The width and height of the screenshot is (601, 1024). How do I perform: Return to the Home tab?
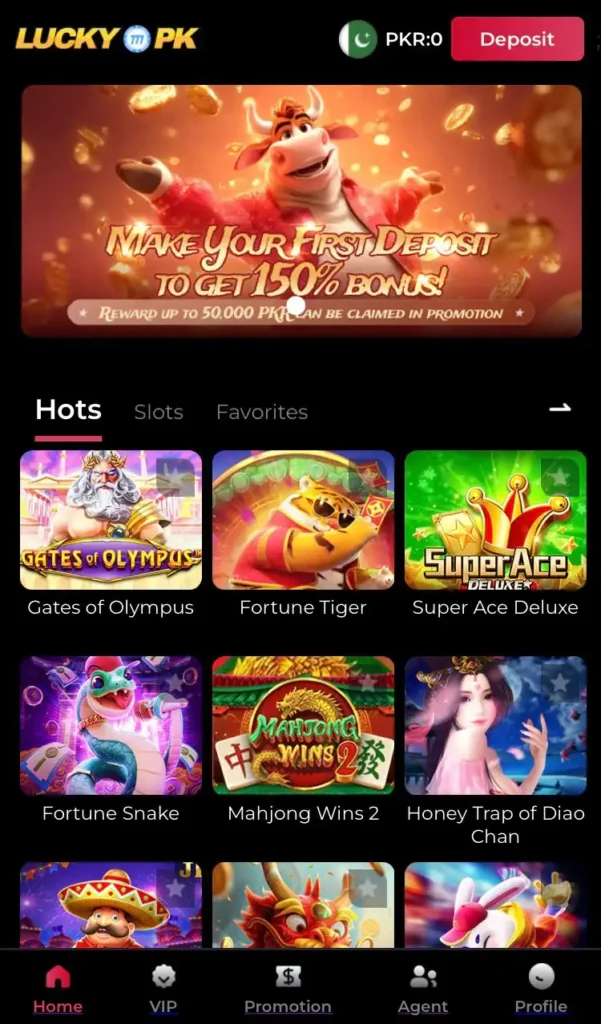[x=58, y=988]
